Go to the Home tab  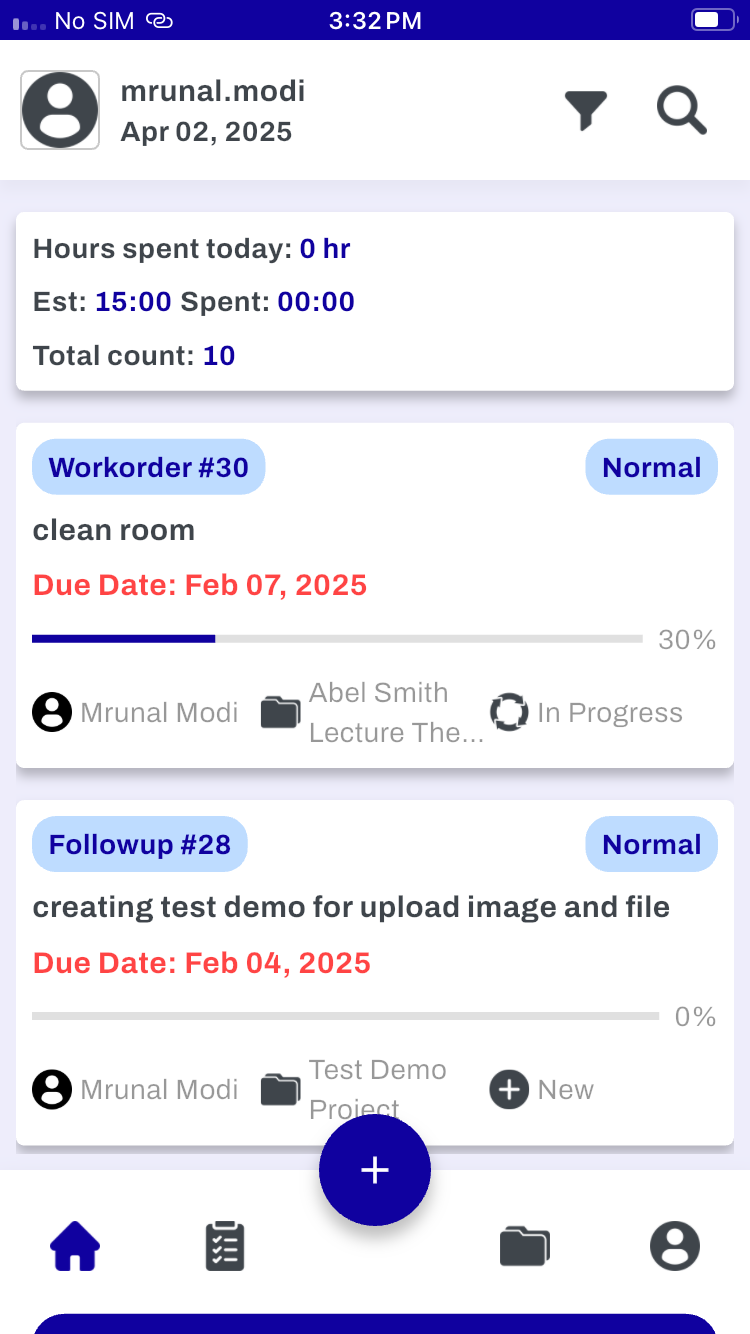coord(75,1246)
